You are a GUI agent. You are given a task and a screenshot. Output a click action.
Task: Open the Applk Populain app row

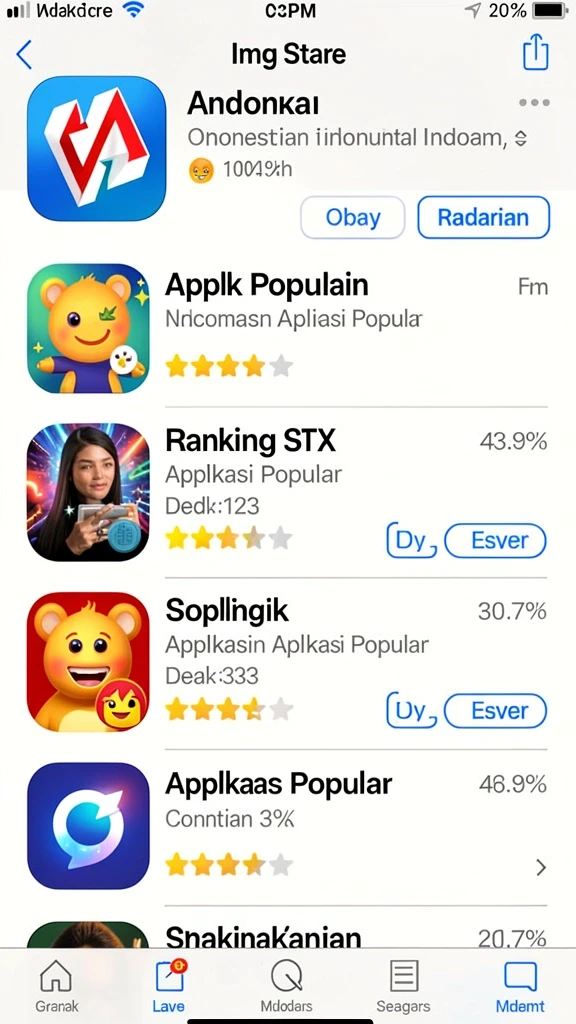coord(288,328)
